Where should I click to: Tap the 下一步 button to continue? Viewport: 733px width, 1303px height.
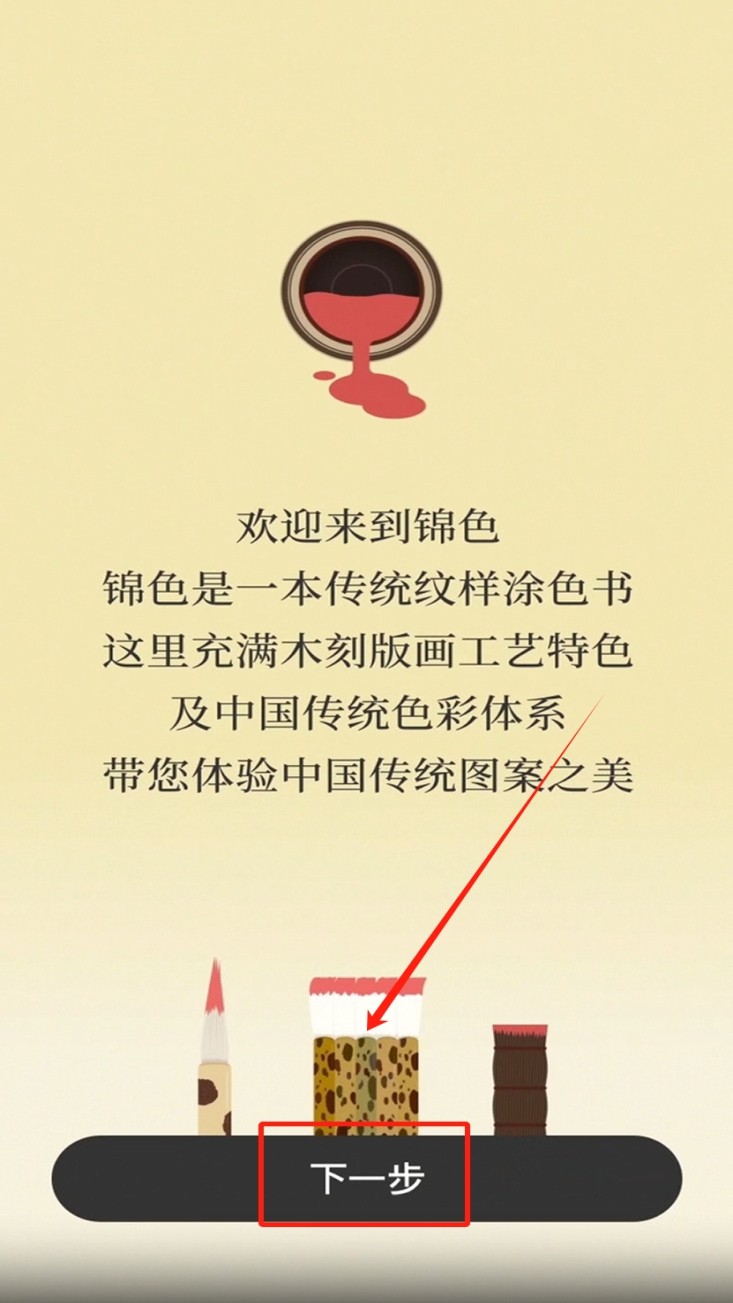coord(366,1177)
